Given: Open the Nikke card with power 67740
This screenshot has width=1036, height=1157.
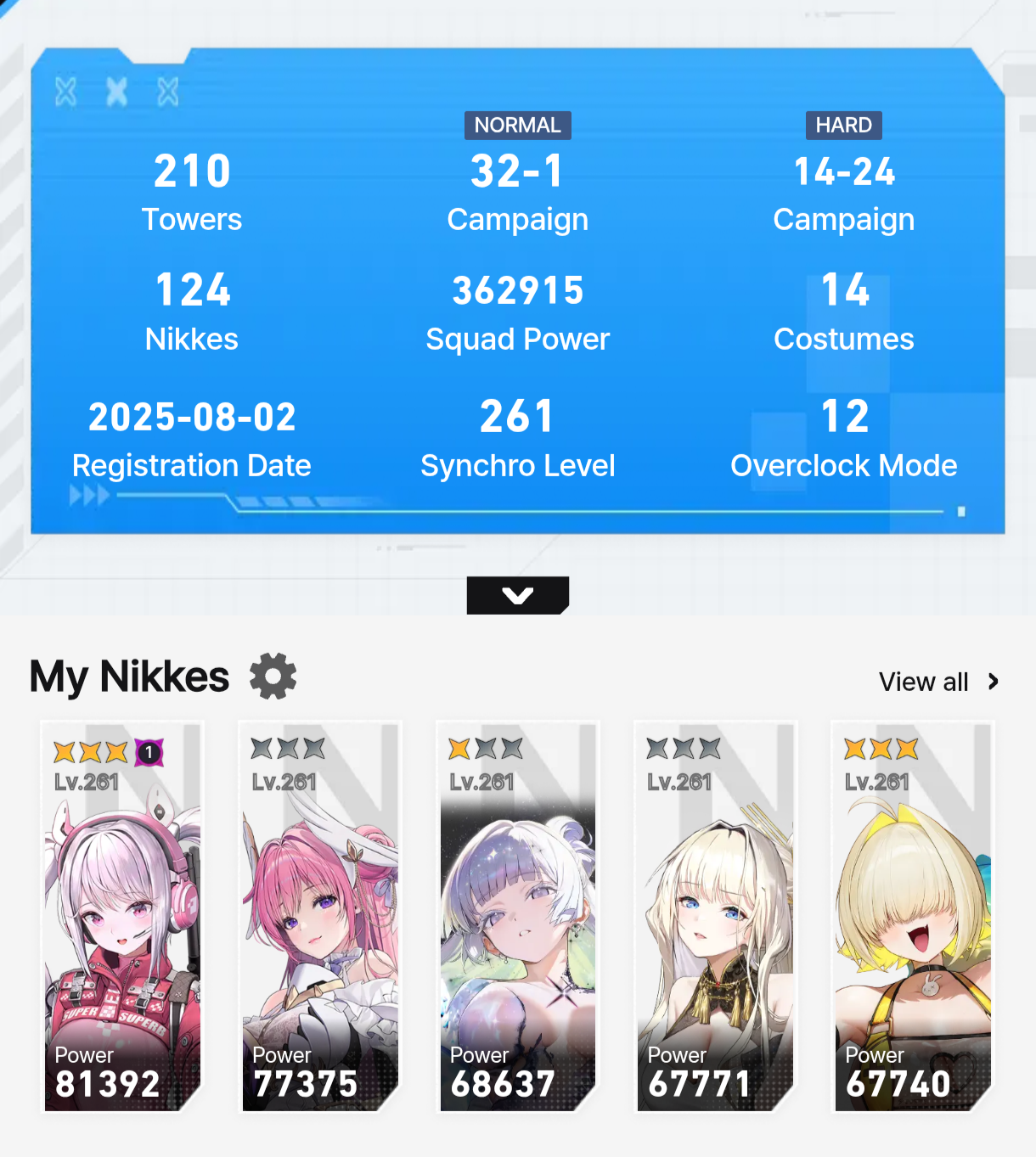Looking at the screenshot, I should pos(912,917).
